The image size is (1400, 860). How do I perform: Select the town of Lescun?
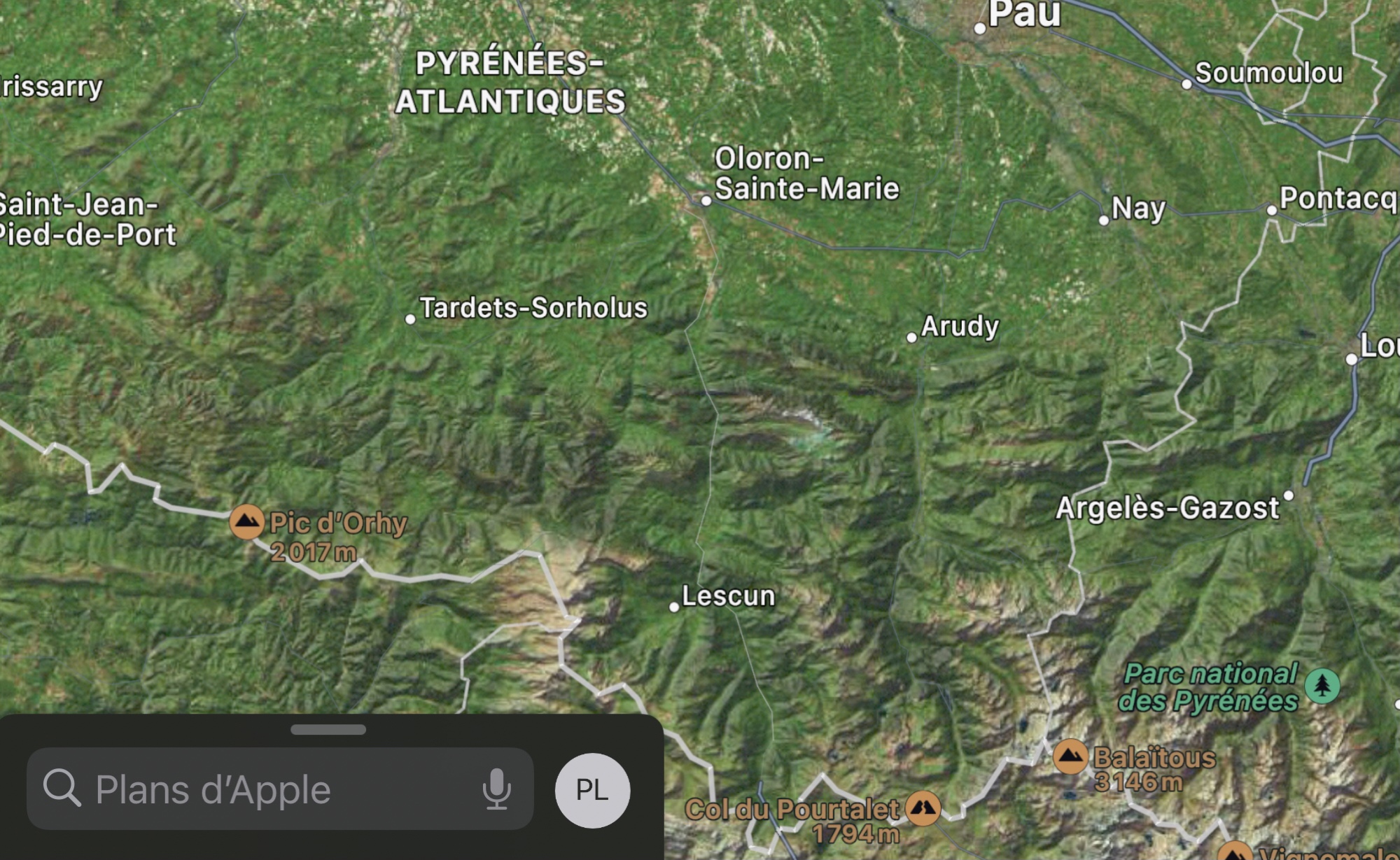(x=675, y=607)
